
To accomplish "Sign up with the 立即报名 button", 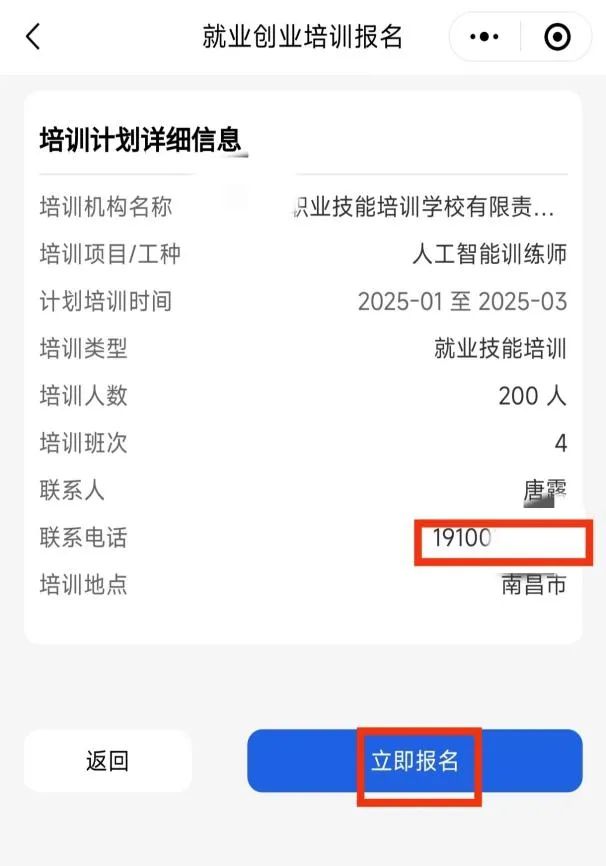I will point(415,761).
